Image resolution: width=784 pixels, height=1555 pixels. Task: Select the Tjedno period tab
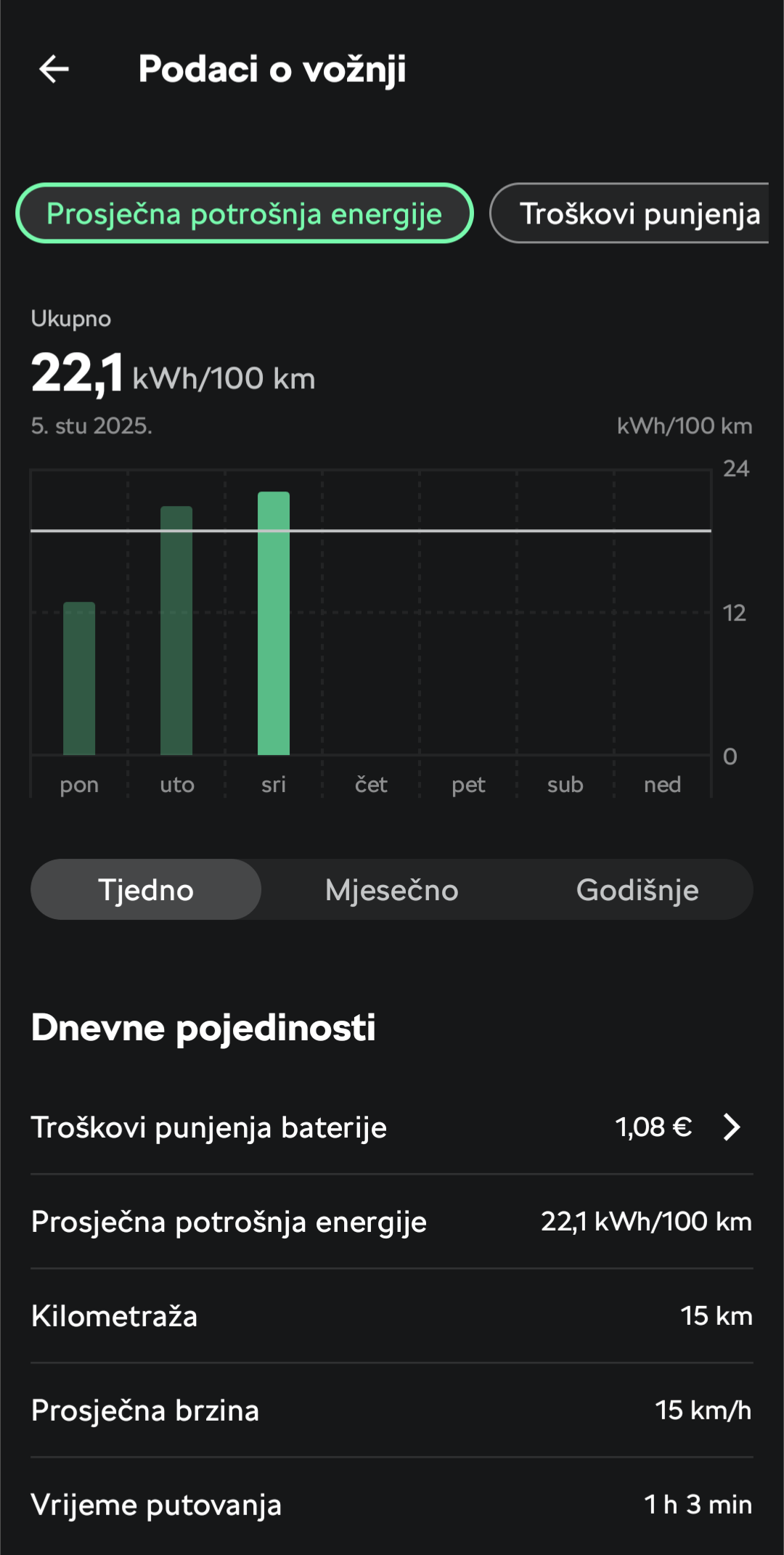pyautogui.click(x=146, y=890)
